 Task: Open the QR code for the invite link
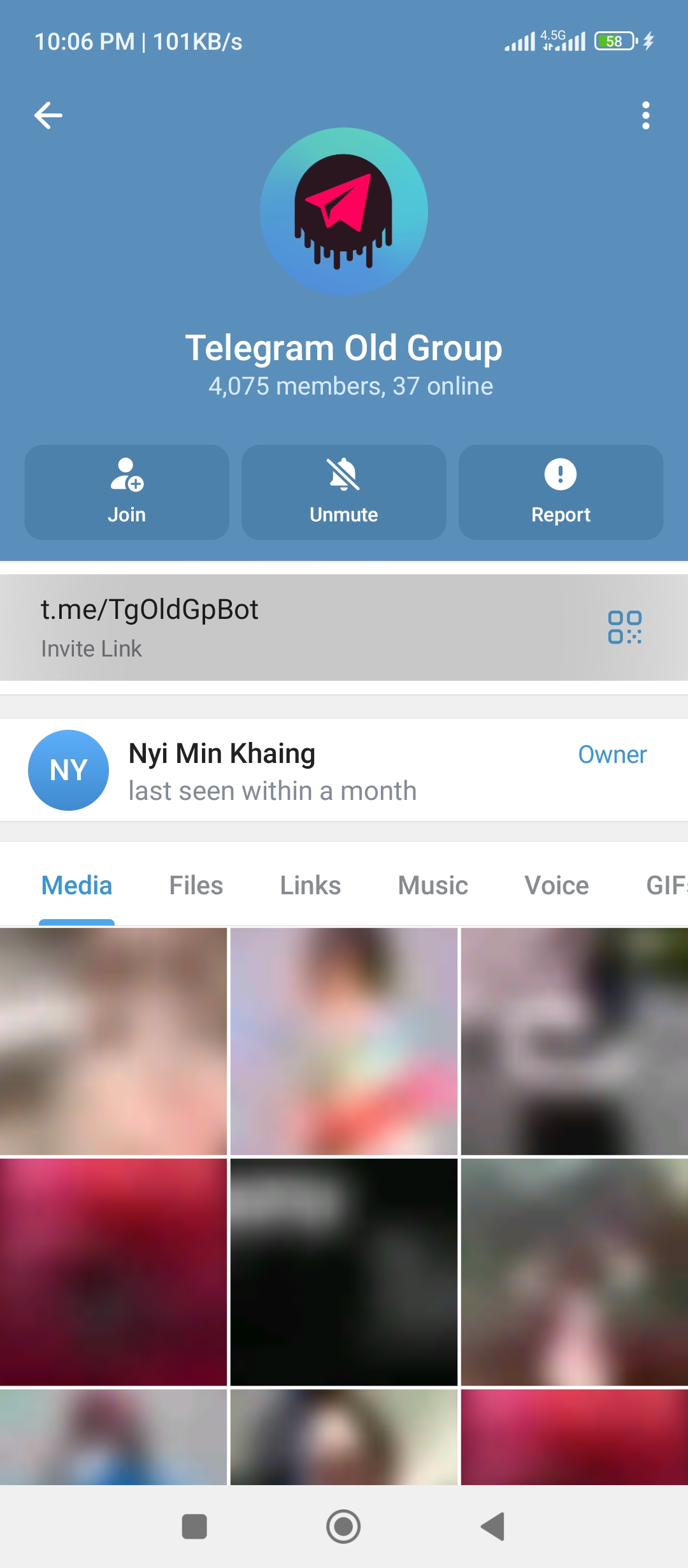pos(628,628)
